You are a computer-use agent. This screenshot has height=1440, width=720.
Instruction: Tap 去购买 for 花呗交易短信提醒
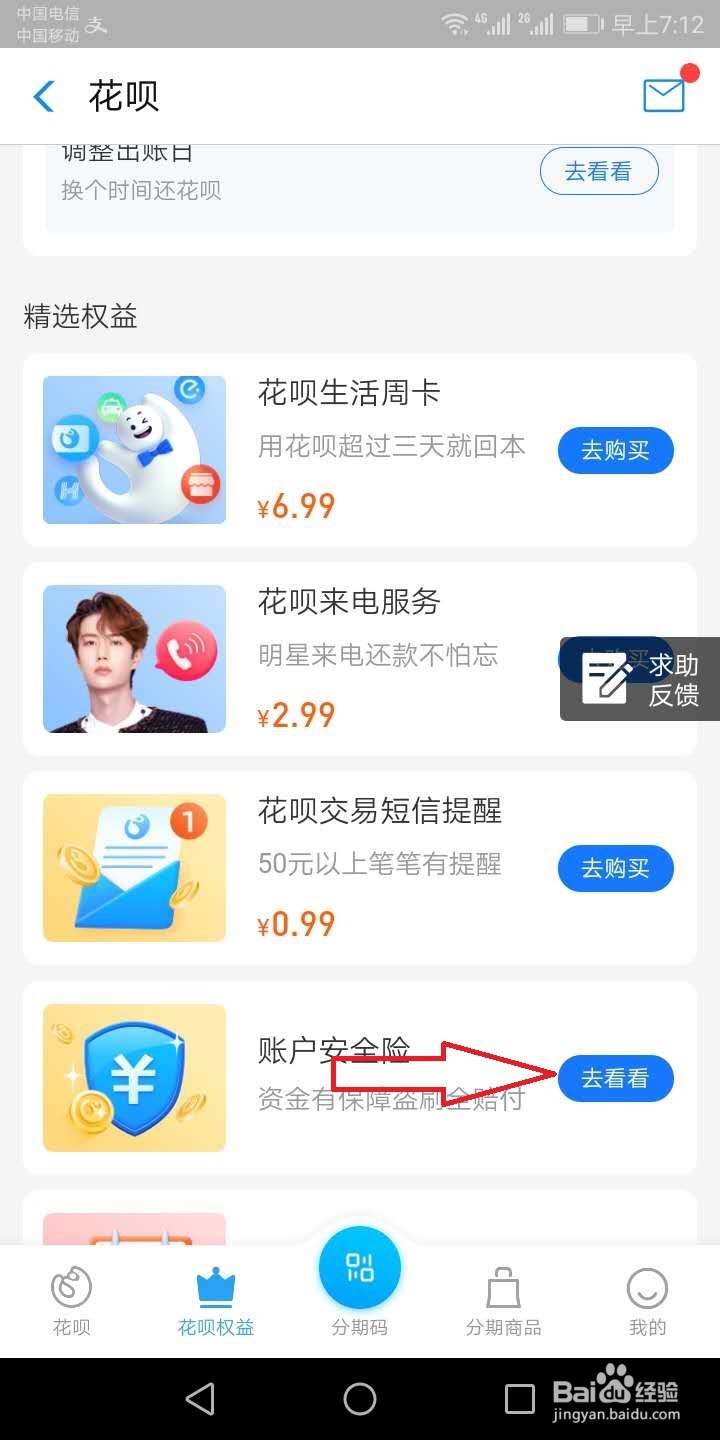(615, 868)
